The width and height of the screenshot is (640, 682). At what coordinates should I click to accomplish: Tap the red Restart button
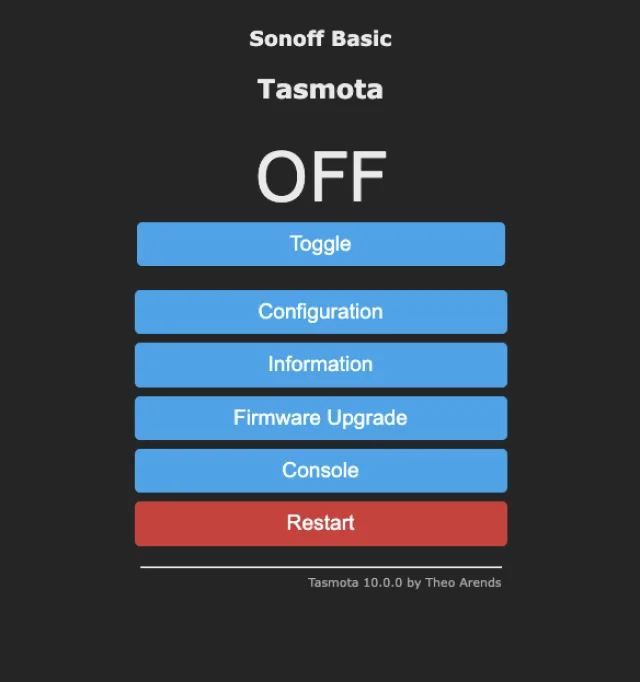click(x=320, y=523)
